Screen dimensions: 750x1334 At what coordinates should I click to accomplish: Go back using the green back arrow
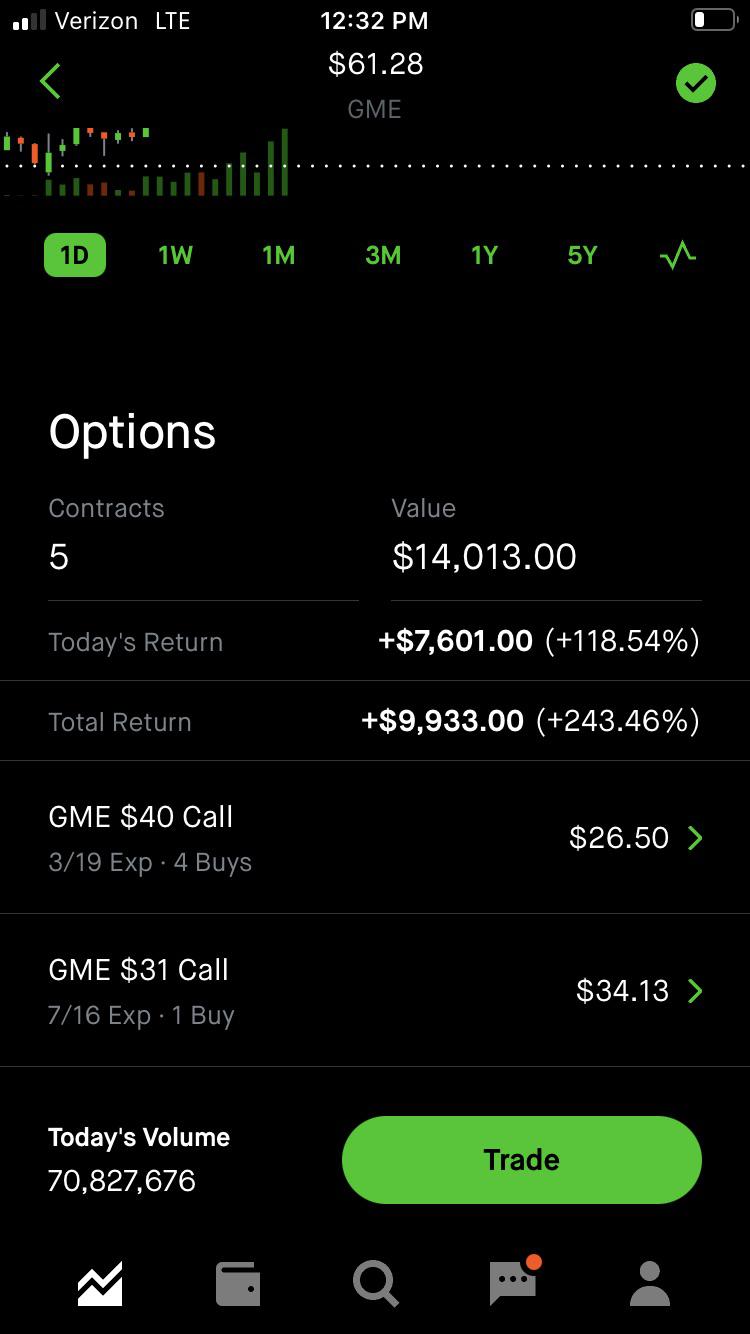(x=50, y=81)
